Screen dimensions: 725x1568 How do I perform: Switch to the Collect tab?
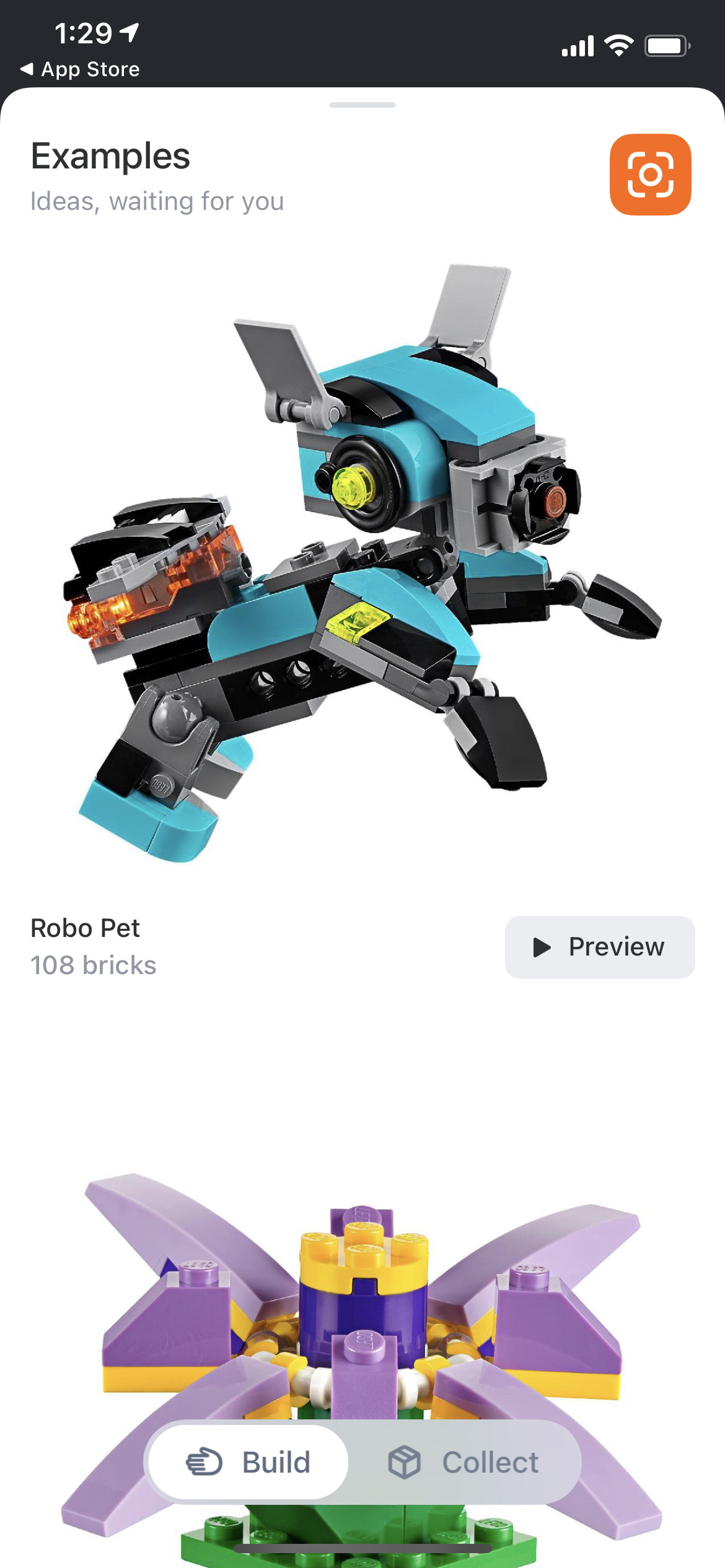point(464,1462)
